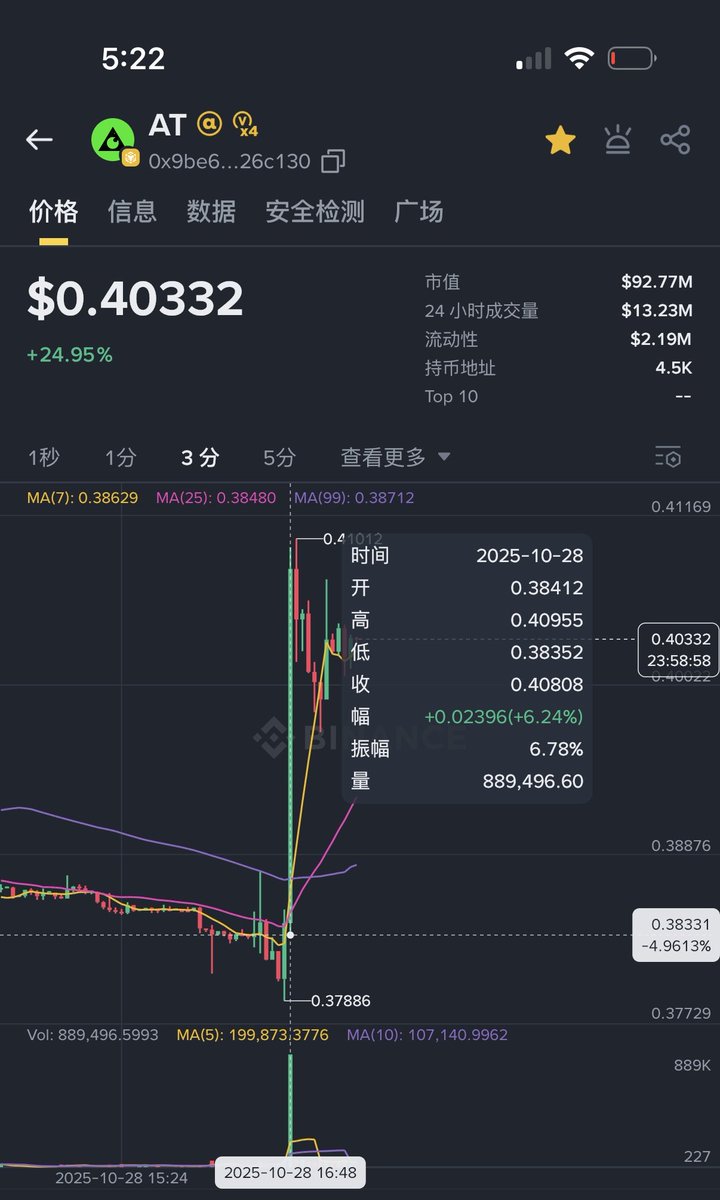Screen dimensions: 720x1200
Task: Switch to the 信息 tab
Action: 132,212
